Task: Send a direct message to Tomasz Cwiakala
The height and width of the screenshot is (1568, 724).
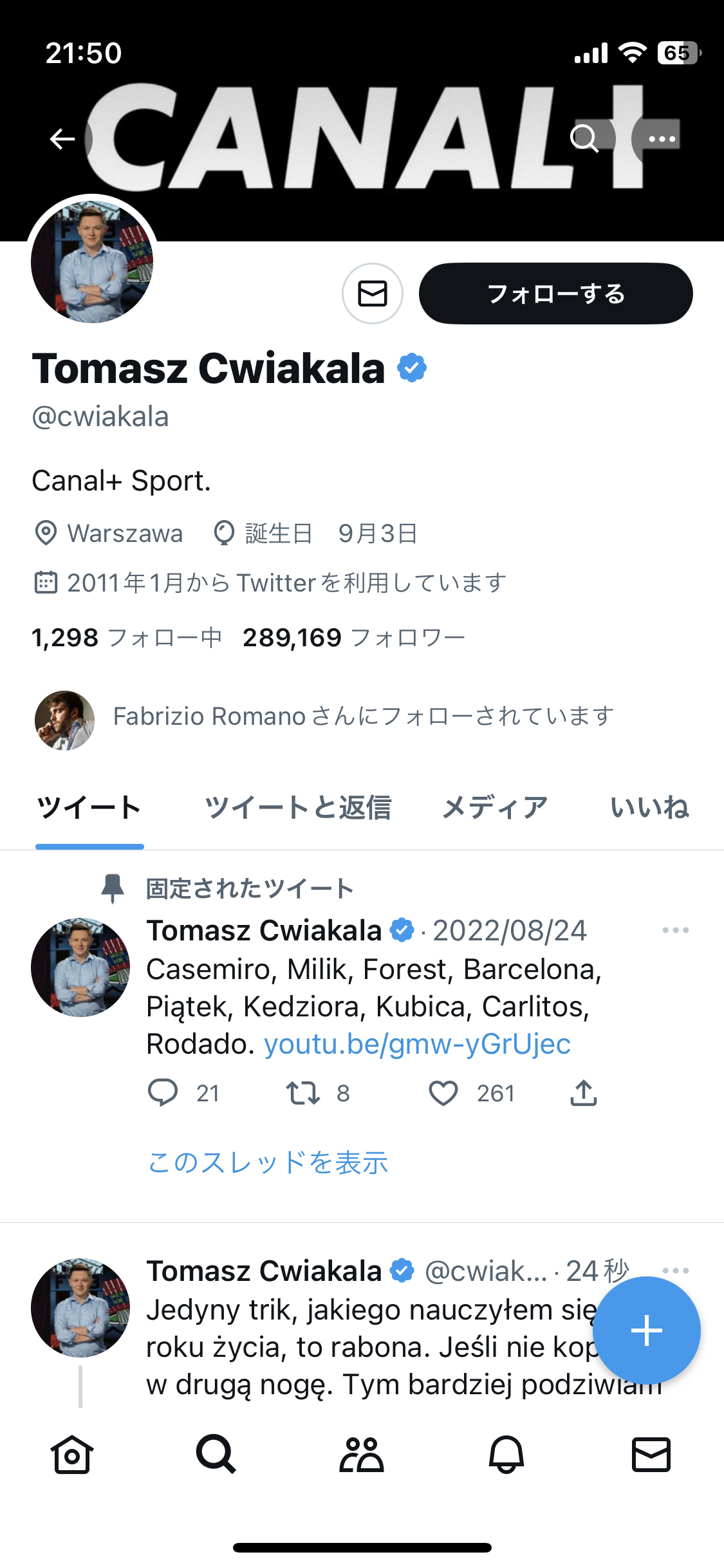Action: (x=372, y=294)
